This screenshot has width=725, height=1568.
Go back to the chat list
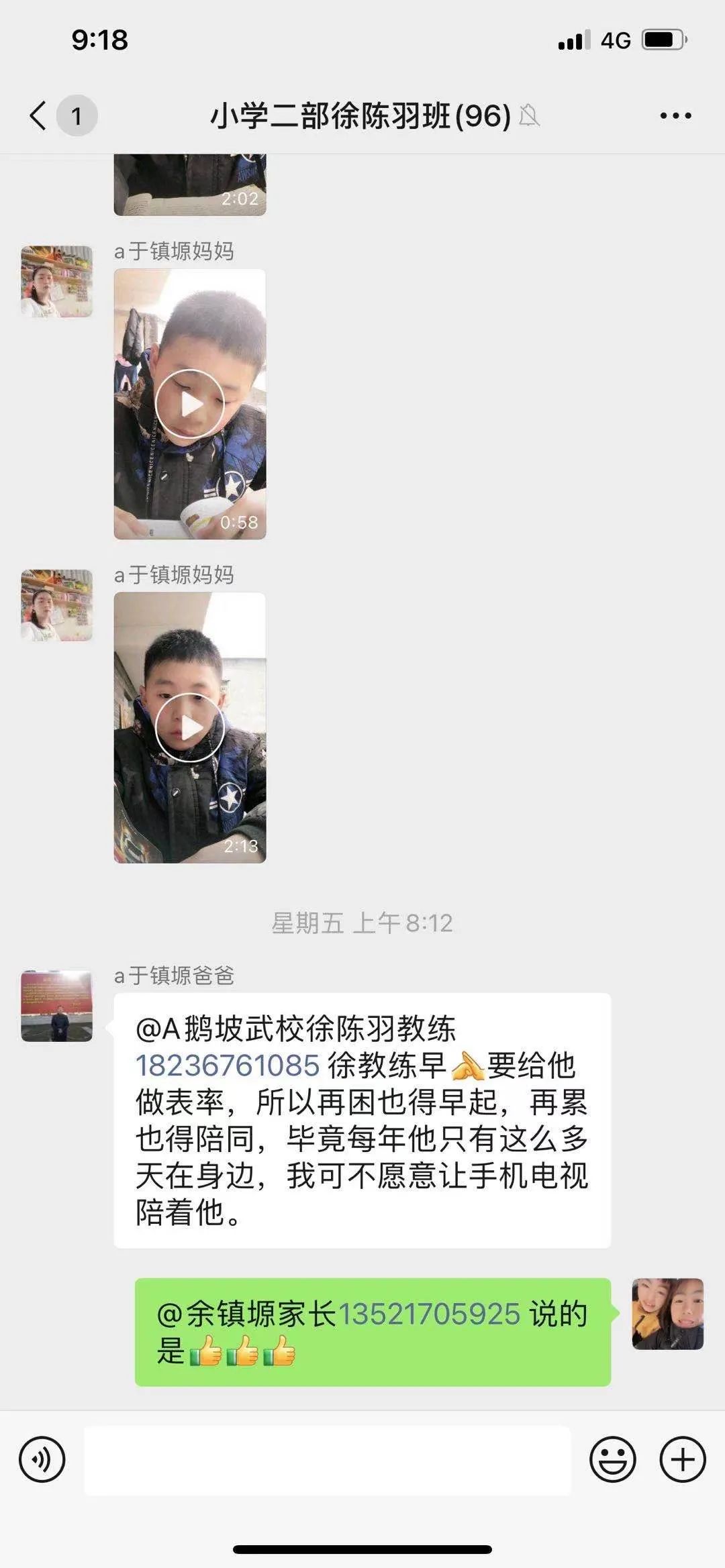39,115
